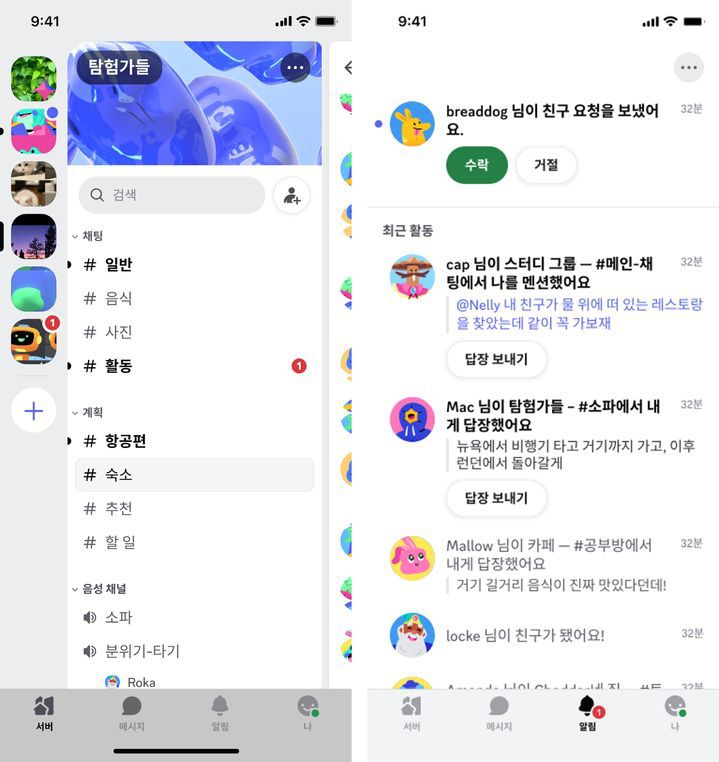
Task: Open the overflow menu on the 탐험가들 banner
Action: (294, 68)
